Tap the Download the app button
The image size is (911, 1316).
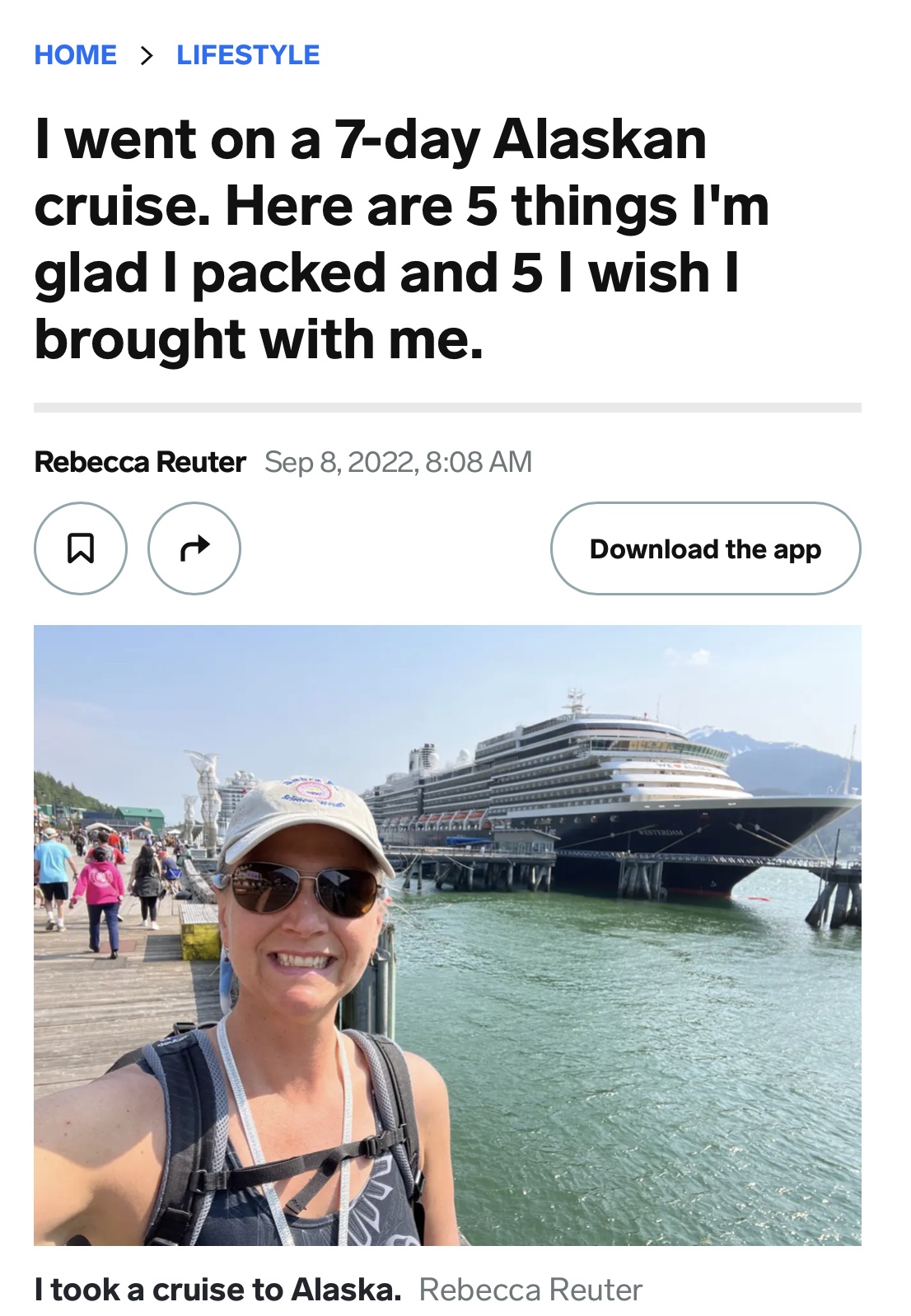(705, 548)
